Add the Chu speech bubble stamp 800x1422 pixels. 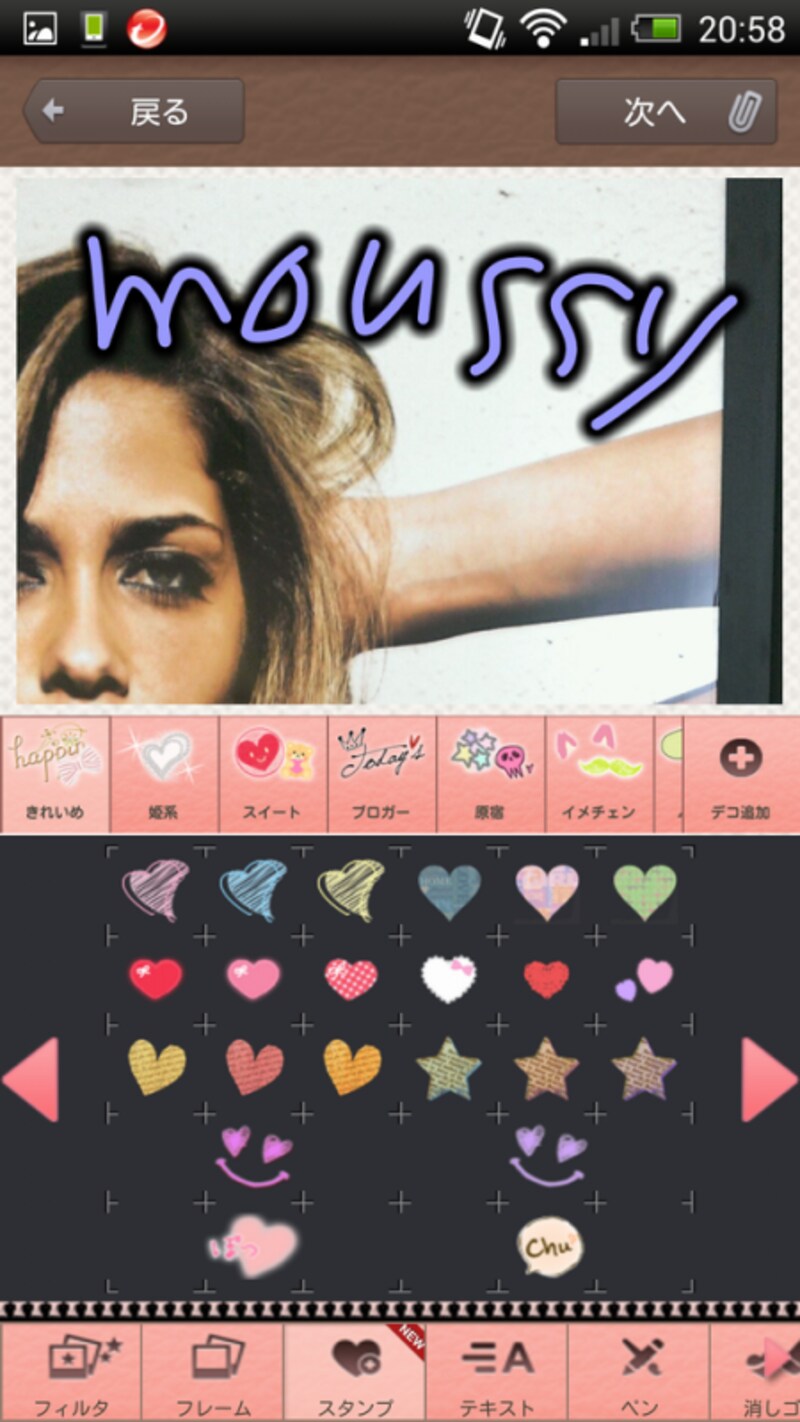coord(548,1245)
